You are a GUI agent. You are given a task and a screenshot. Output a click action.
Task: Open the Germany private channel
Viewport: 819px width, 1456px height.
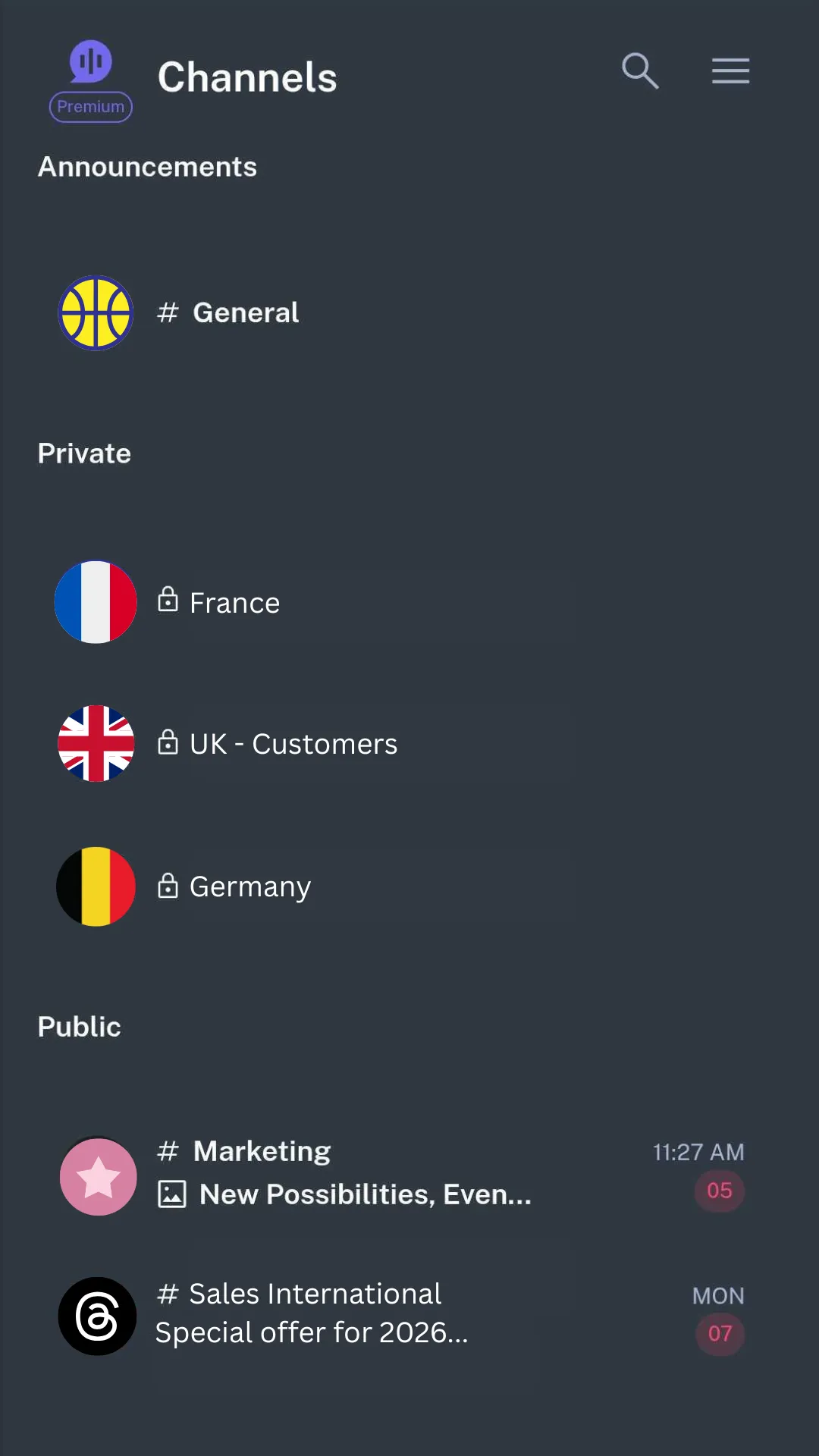249,886
